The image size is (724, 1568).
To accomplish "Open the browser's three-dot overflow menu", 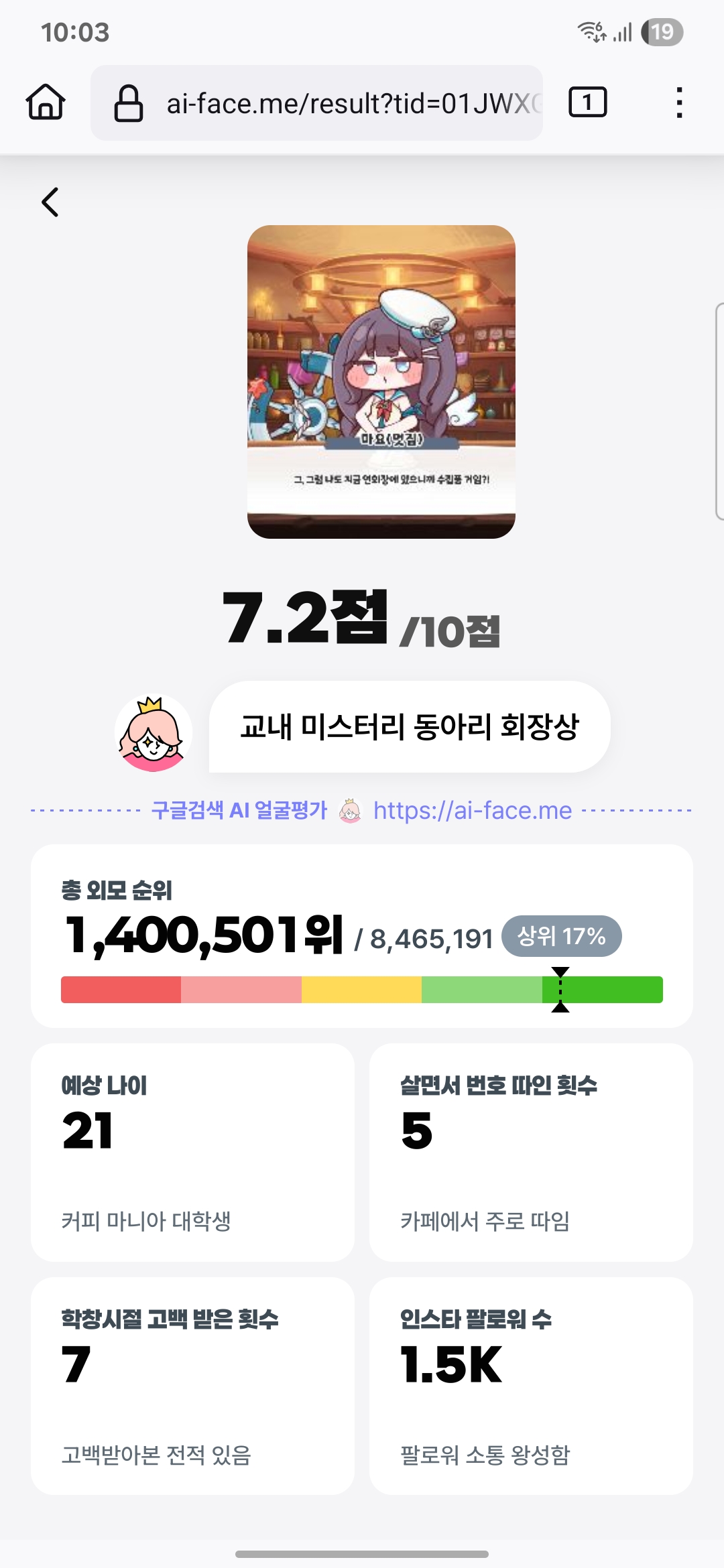I will click(679, 103).
